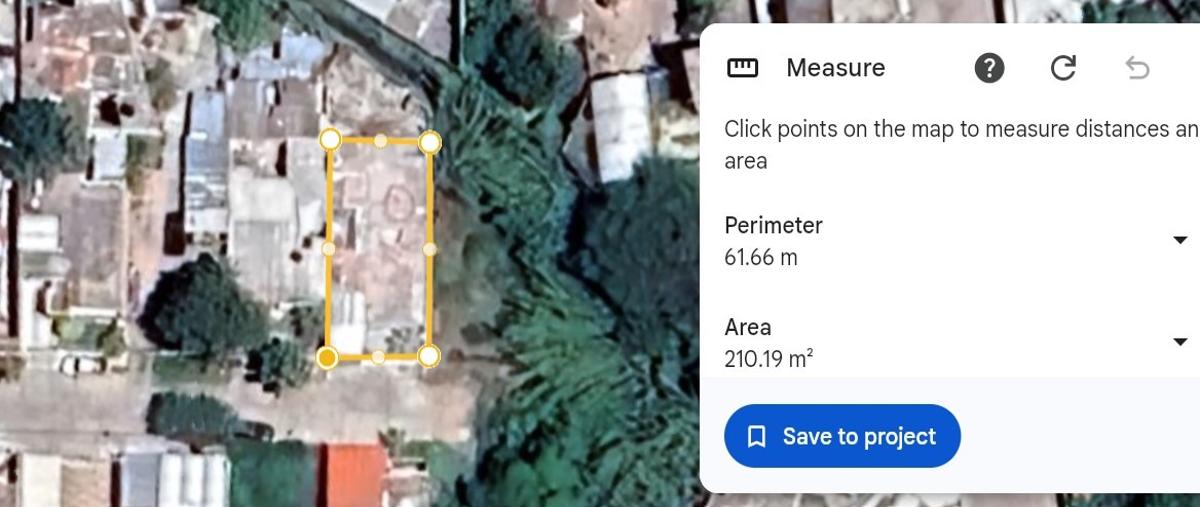The width and height of the screenshot is (1200, 507).
Task: Select the filled orange bottom-left polygon point
Action: [327, 357]
